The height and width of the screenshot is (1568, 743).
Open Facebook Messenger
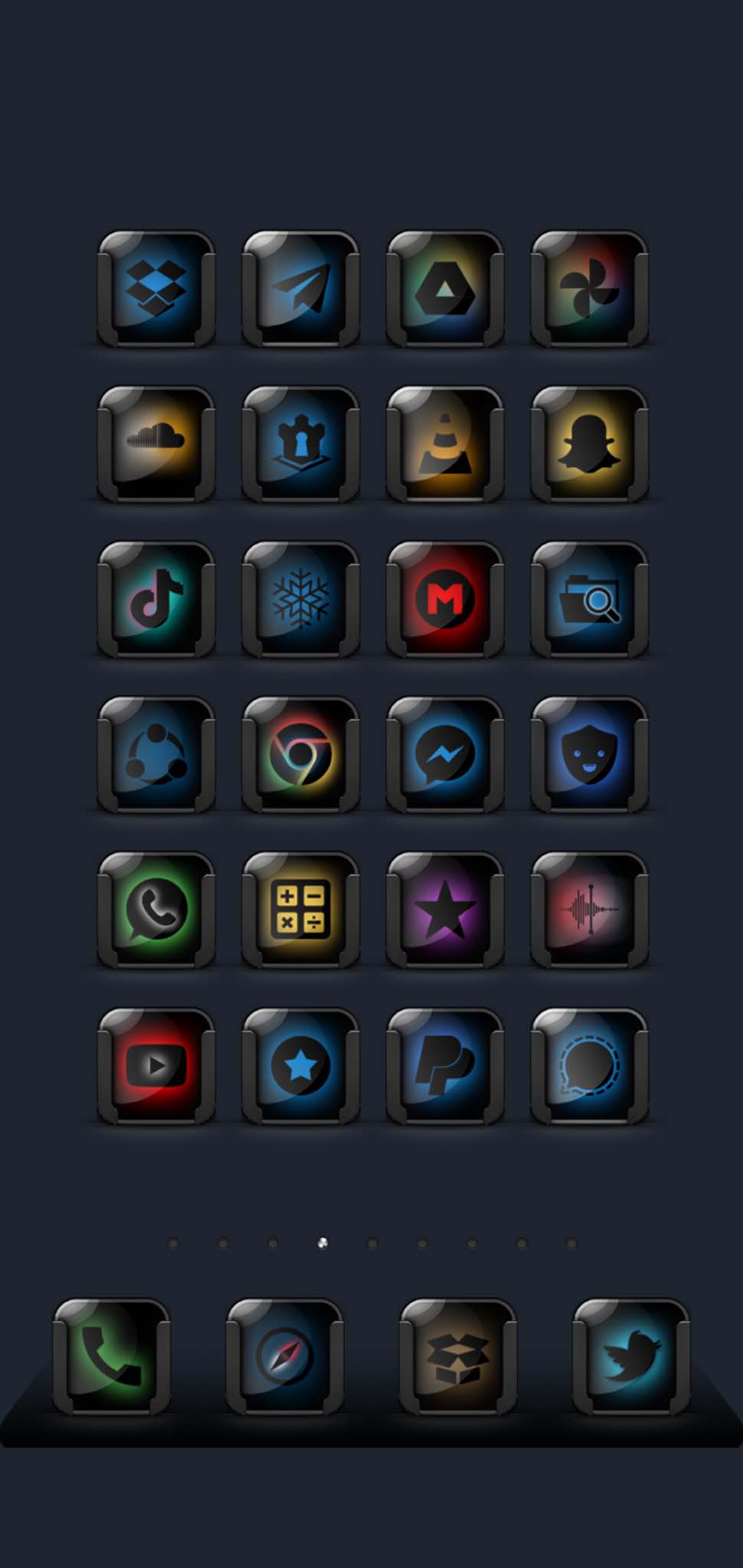point(445,755)
